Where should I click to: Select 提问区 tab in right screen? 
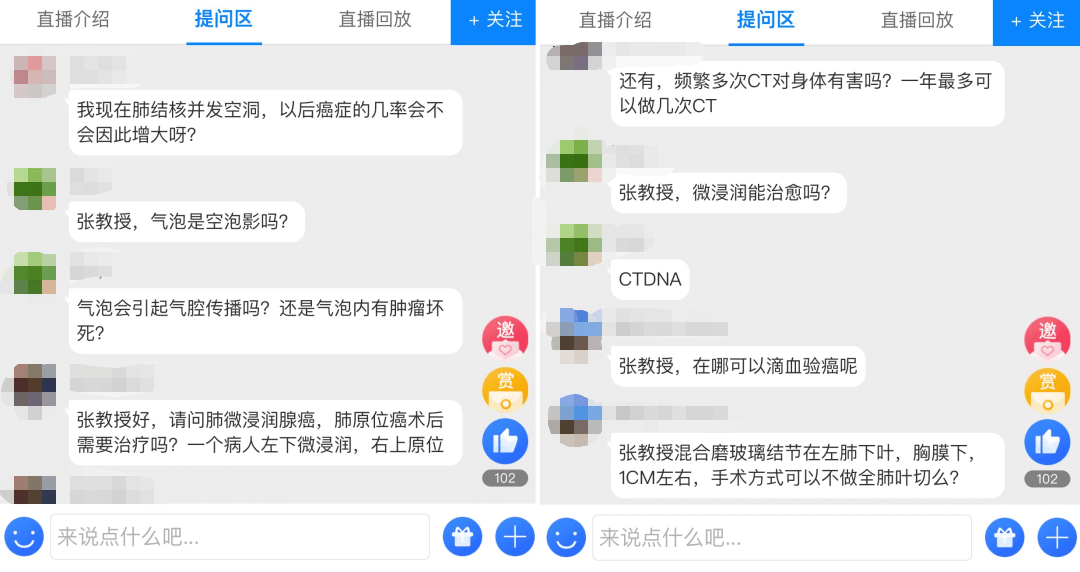pyautogui.click(x=765, y=19)
